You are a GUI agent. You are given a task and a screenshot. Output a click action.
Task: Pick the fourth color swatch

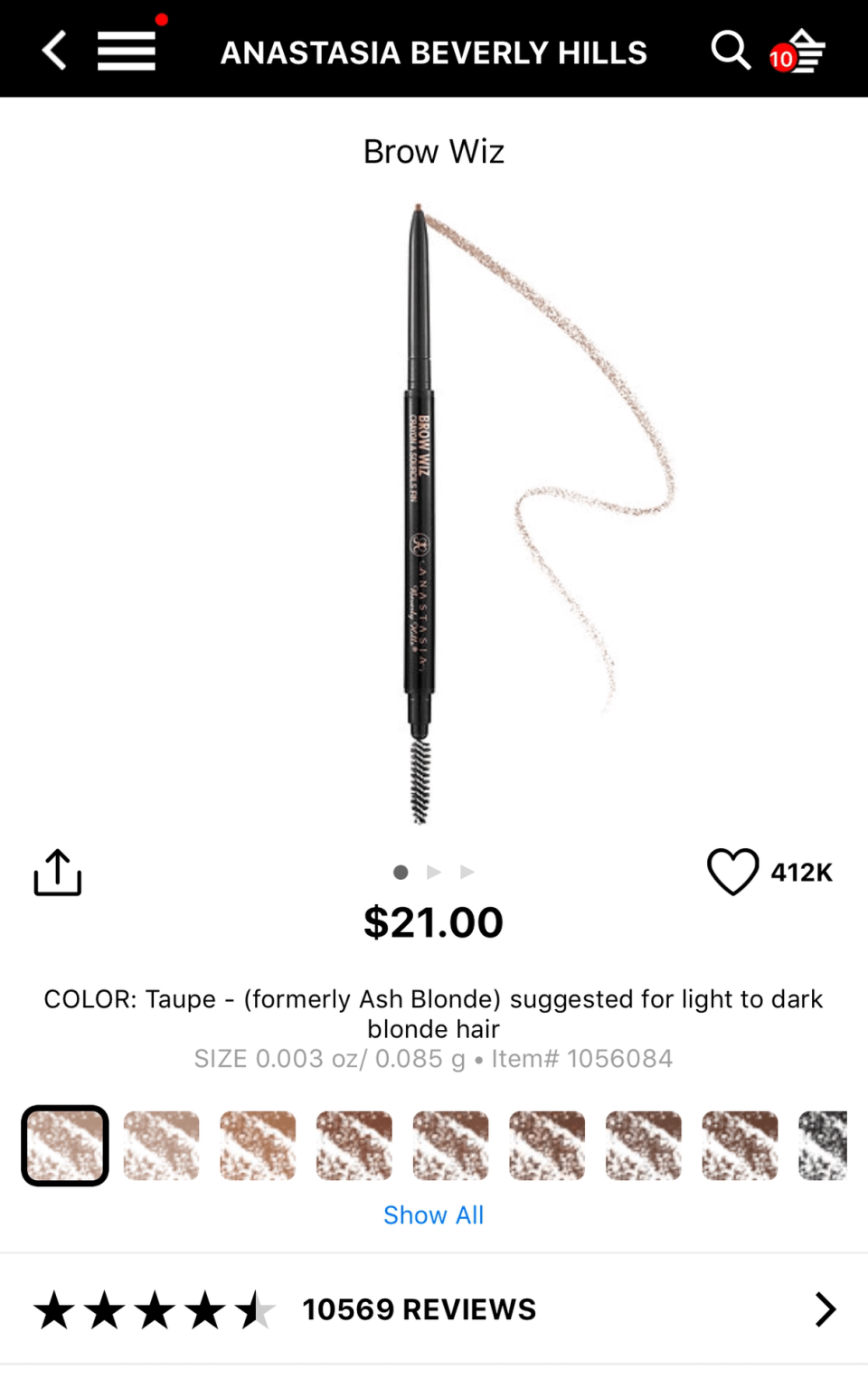[x=354, y=1146]
